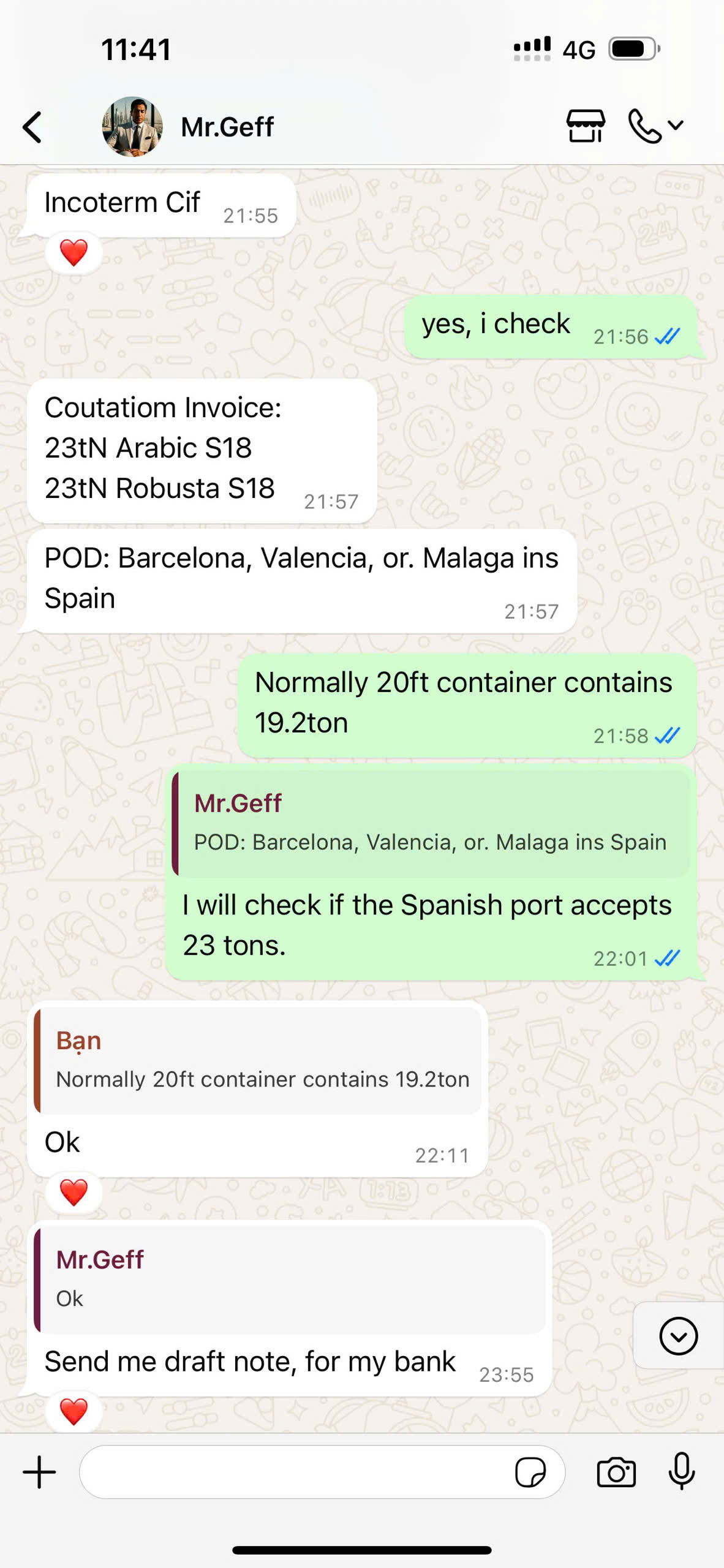Open the camera to send a photo
Image resolution: width=724 pixels, height=1568 pixels.
(x=616, y=1472)
